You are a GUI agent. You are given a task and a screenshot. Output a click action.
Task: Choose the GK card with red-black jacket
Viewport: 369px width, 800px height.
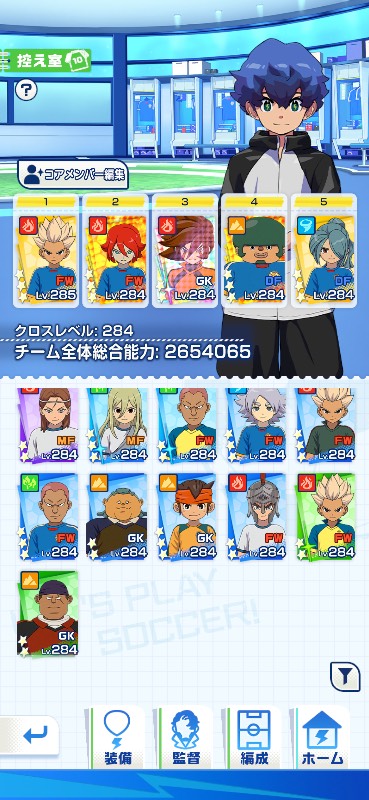tap(48, 614)
